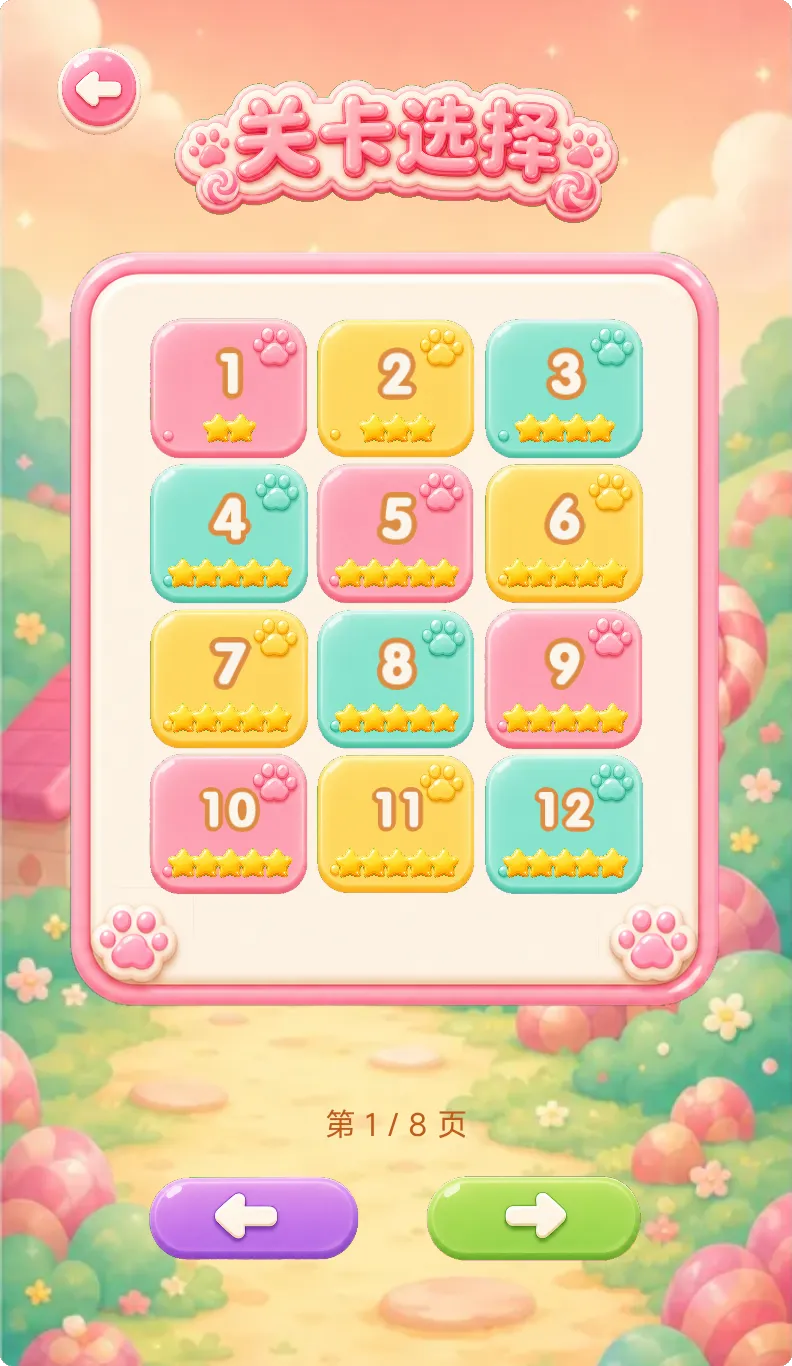Viewport: 792px width, 1366px height.
Task: Start level 4
Action: click(229, 533)
